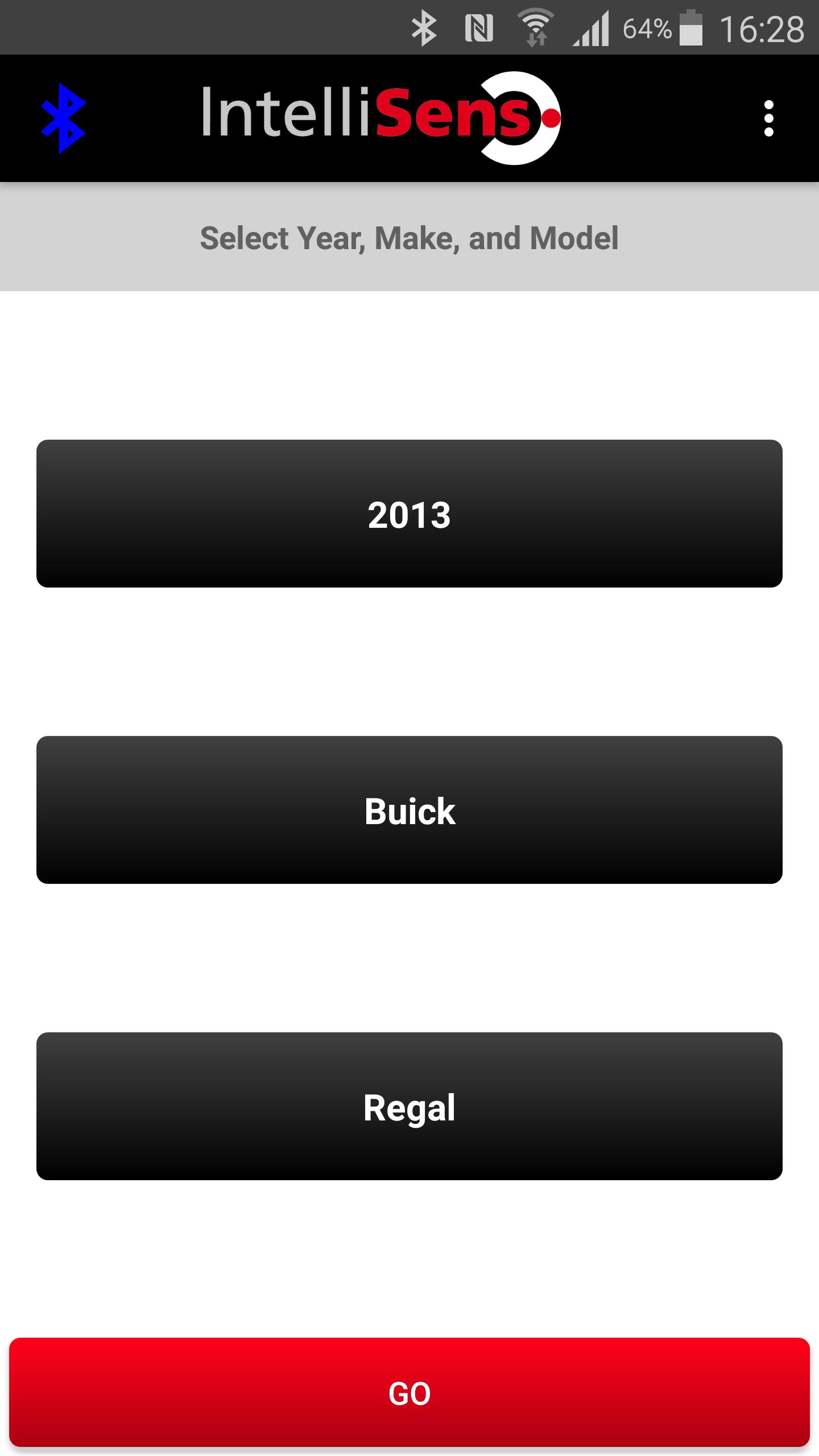This screenshot has width=819, height=1456.
Task: Open the three-dot overflow menu
Action: click(x=768, y=118)
